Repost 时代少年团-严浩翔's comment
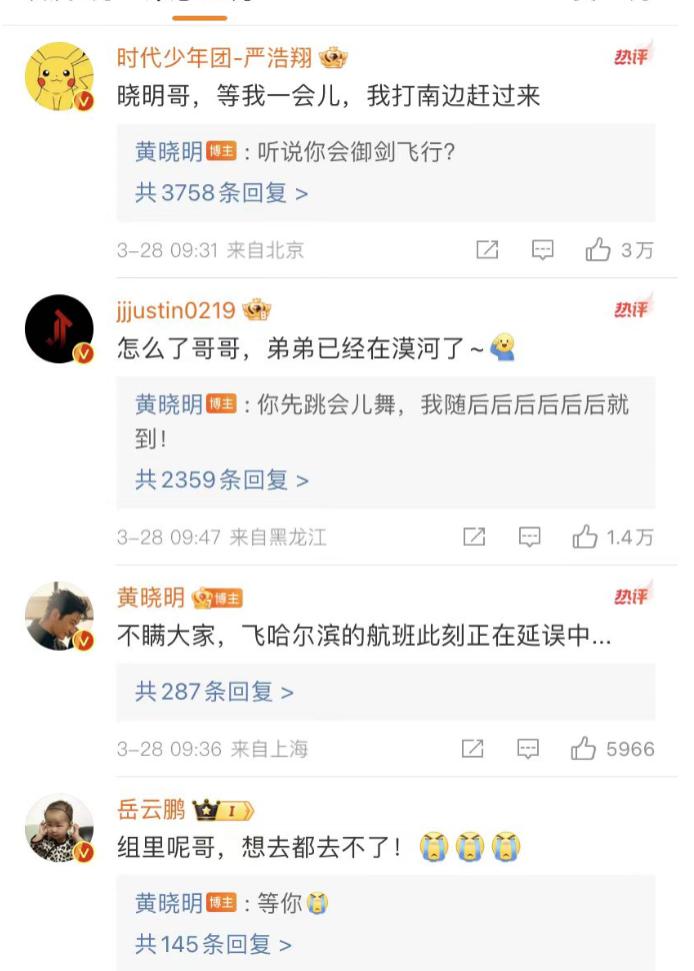 coord(487,250)
